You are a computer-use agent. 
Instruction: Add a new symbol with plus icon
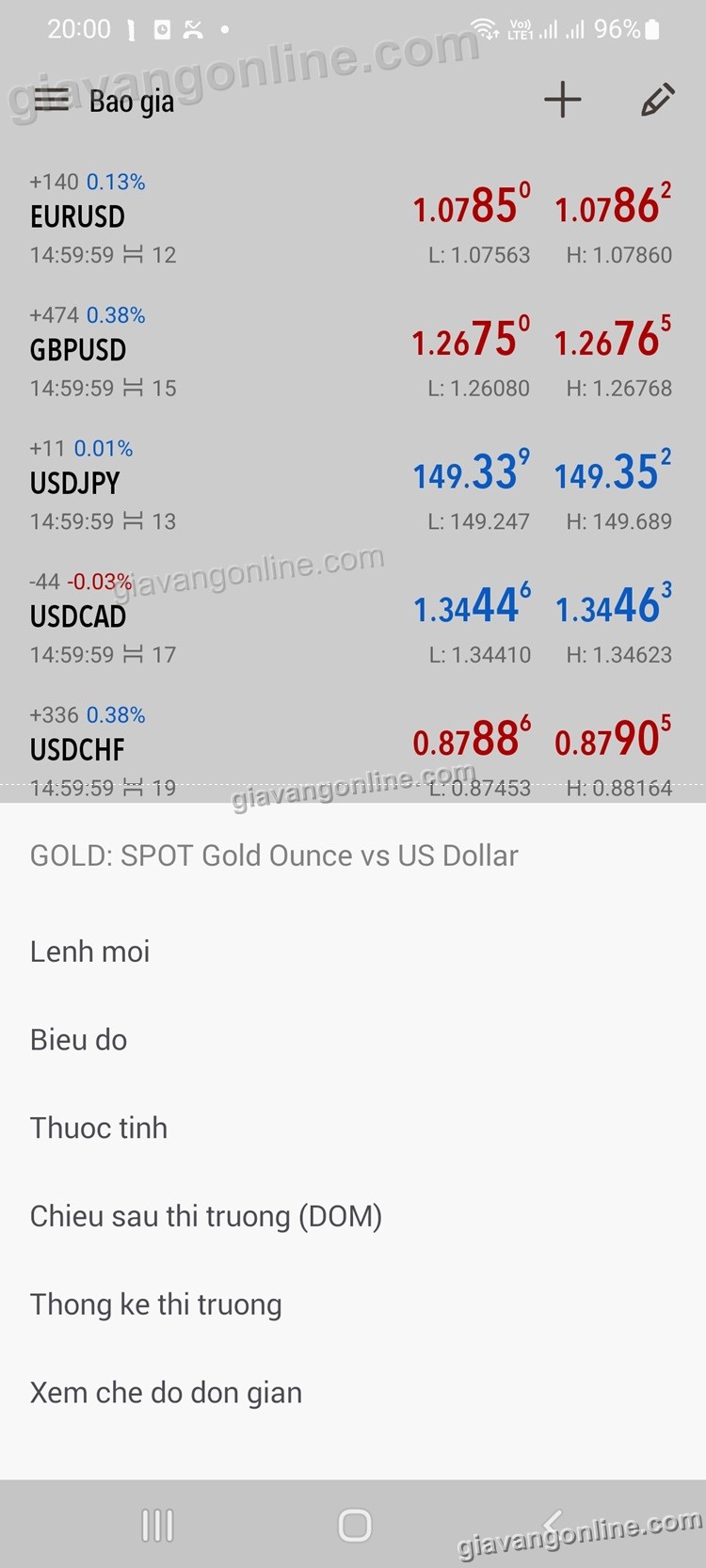(563, 100)
